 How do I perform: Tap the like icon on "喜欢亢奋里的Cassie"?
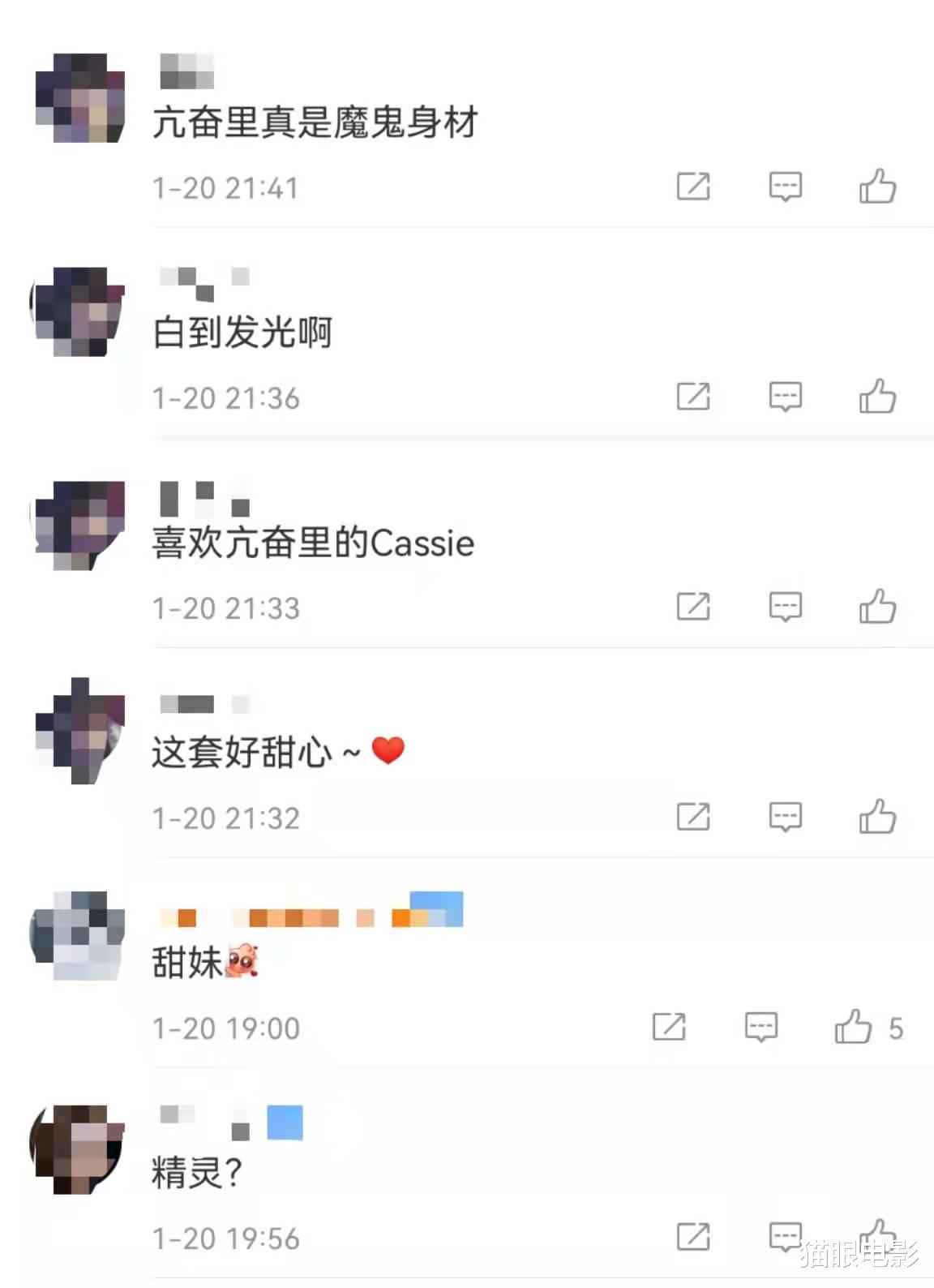pyautogui.click(x=876, y=607)
